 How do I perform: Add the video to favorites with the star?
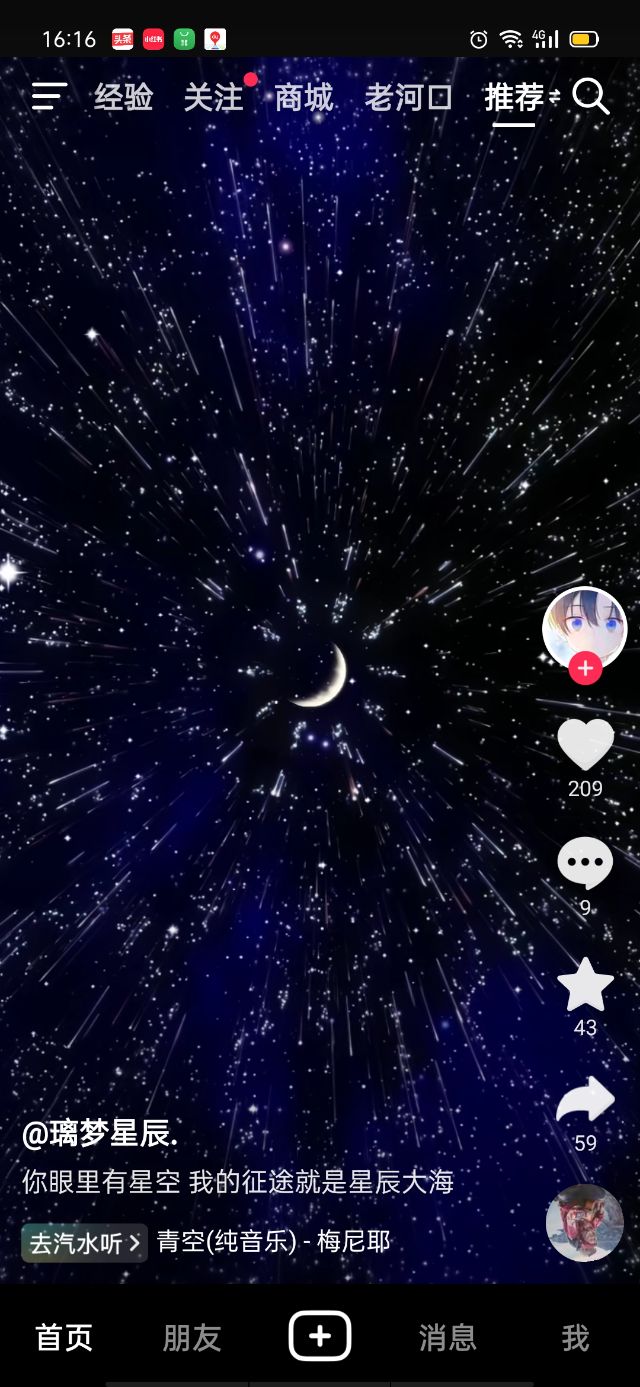click(585, 985)
